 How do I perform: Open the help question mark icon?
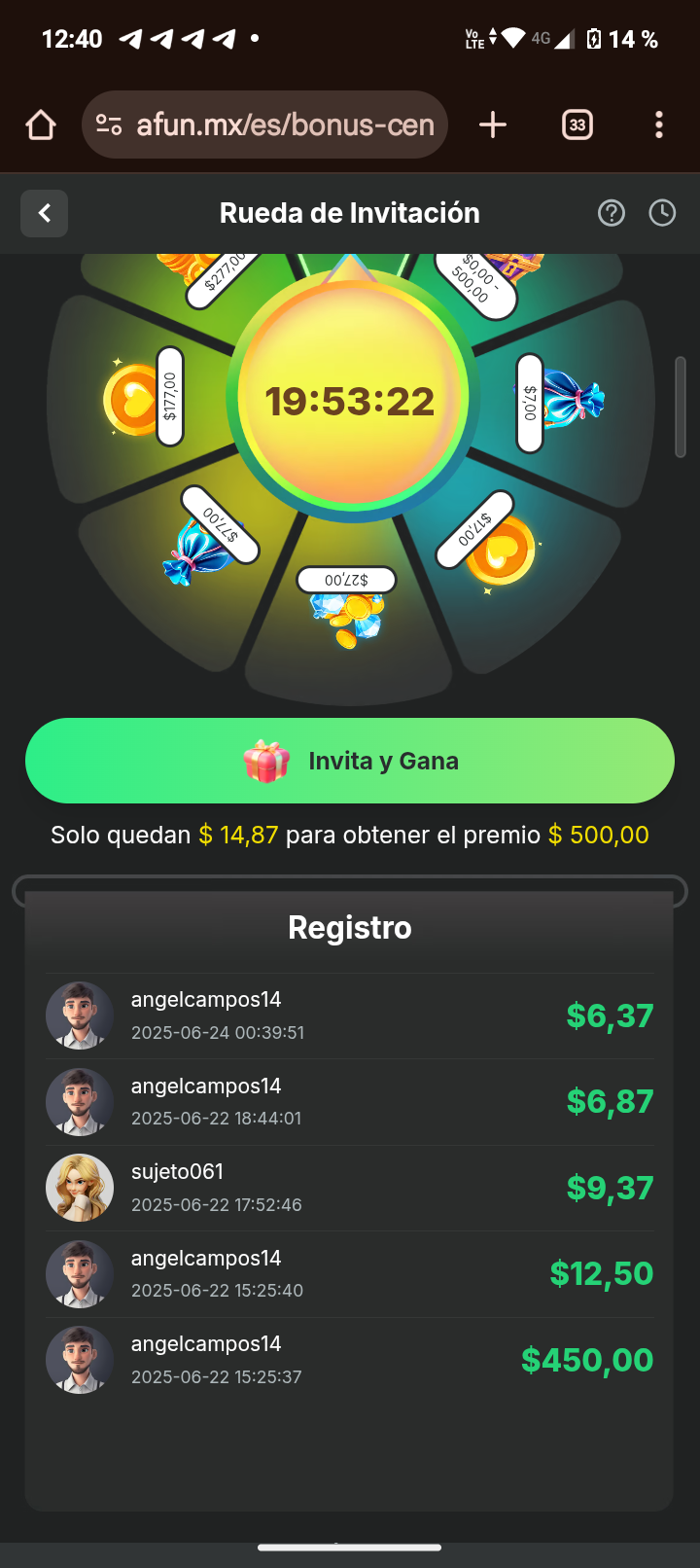click(x=612, y=213)
